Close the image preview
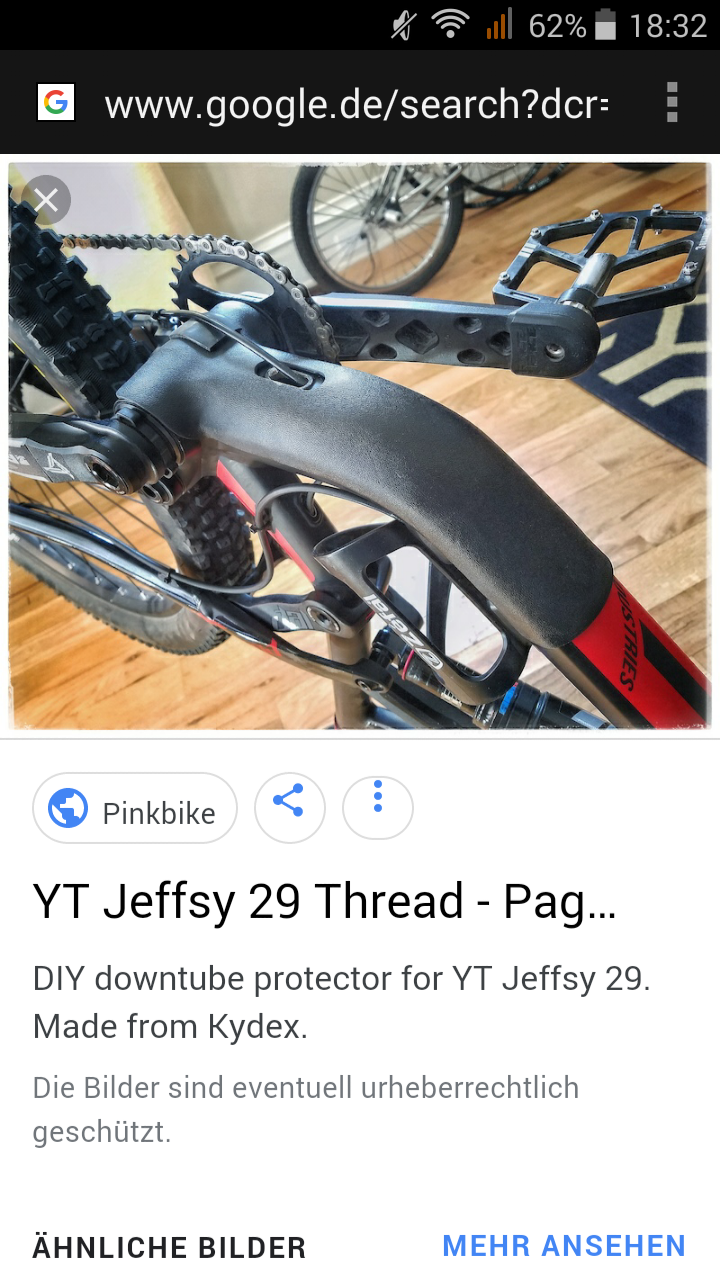This screenshot has height=1280, width=720. [46, 200]
